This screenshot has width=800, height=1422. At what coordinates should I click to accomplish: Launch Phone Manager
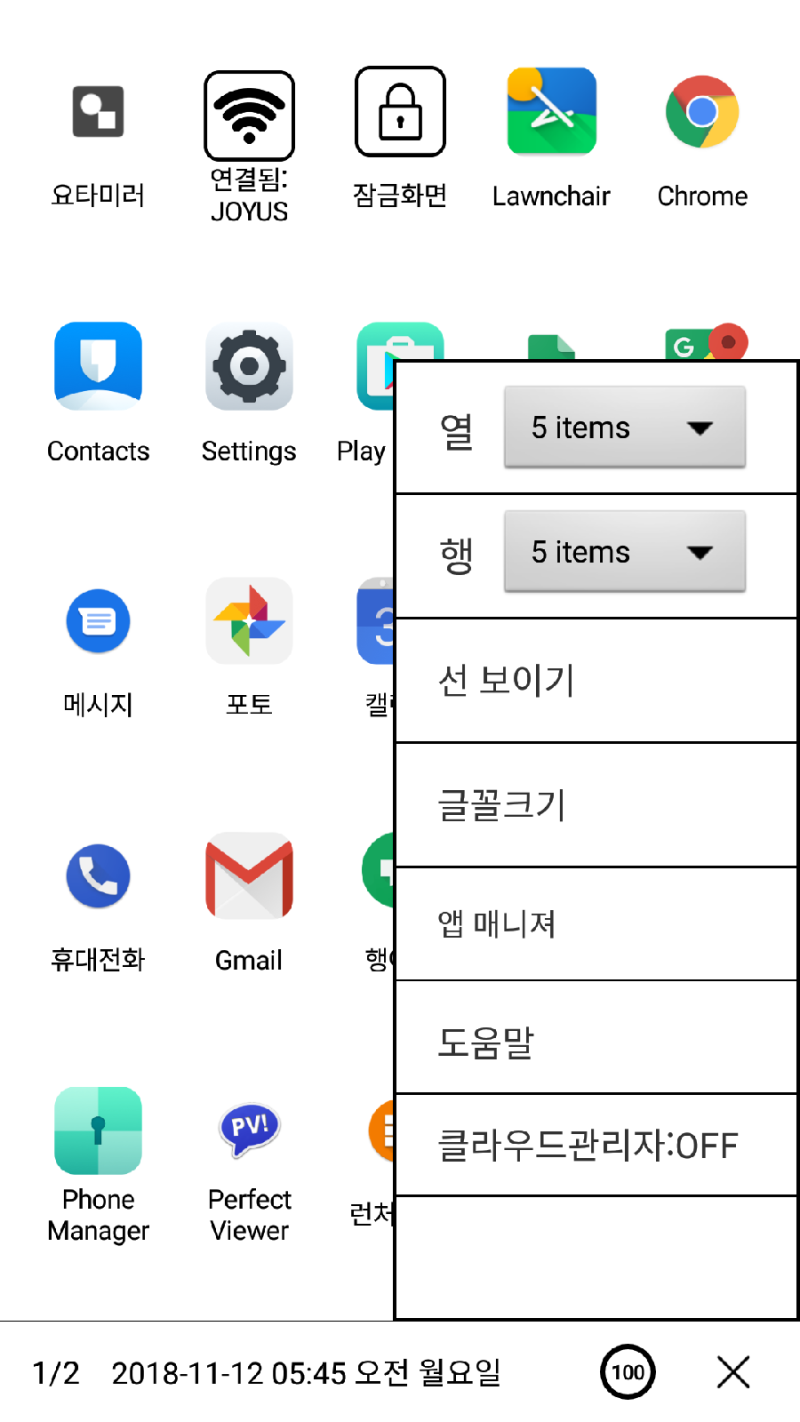pyautogui.click(x=97, y=1130)
